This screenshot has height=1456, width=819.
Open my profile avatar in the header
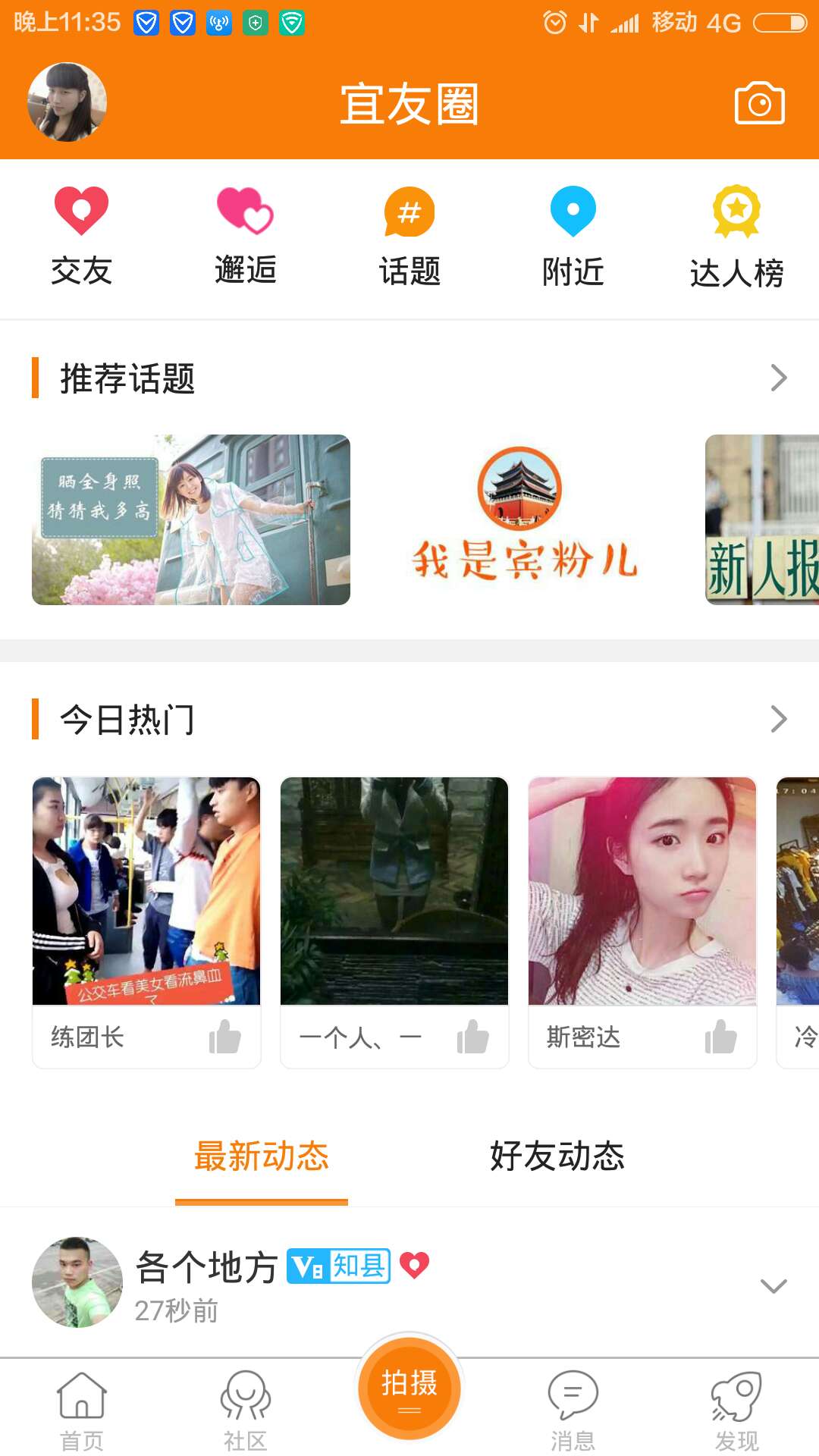pyautogui.click(x=67, y=102)
